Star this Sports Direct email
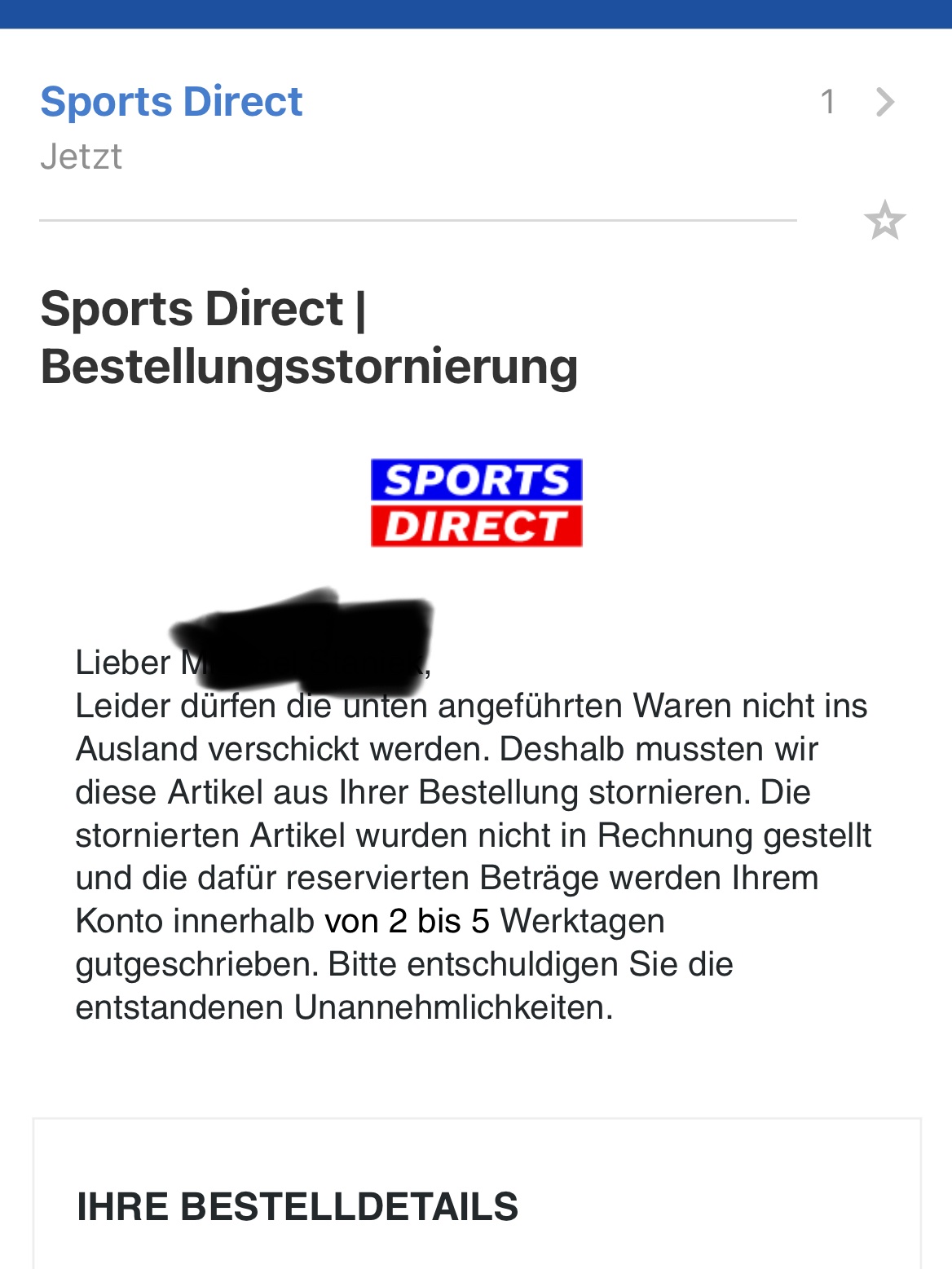Image resolution: width=952 pixels, height=1269 pixels. point(884,220)
